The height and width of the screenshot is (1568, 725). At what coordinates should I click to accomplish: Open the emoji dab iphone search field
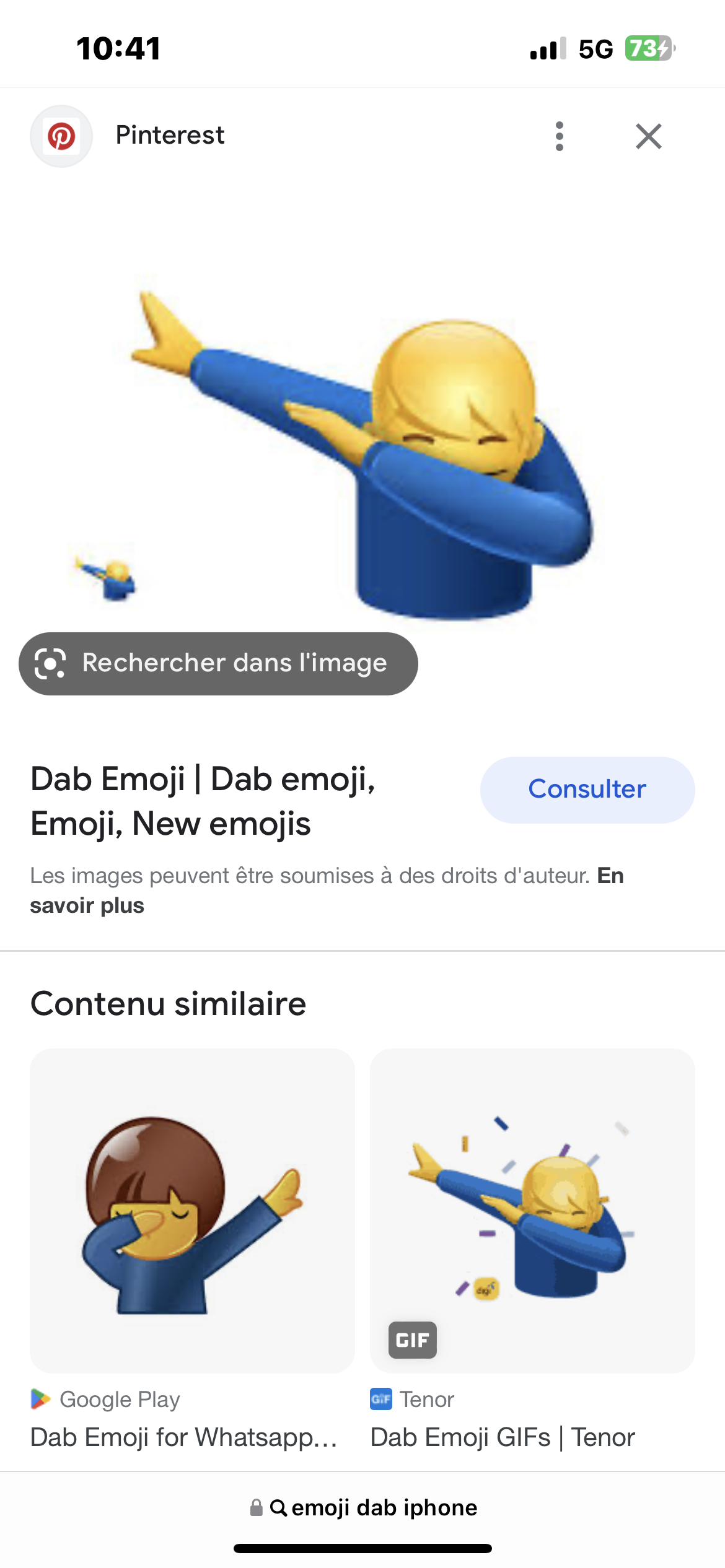tap(384, 1508)
